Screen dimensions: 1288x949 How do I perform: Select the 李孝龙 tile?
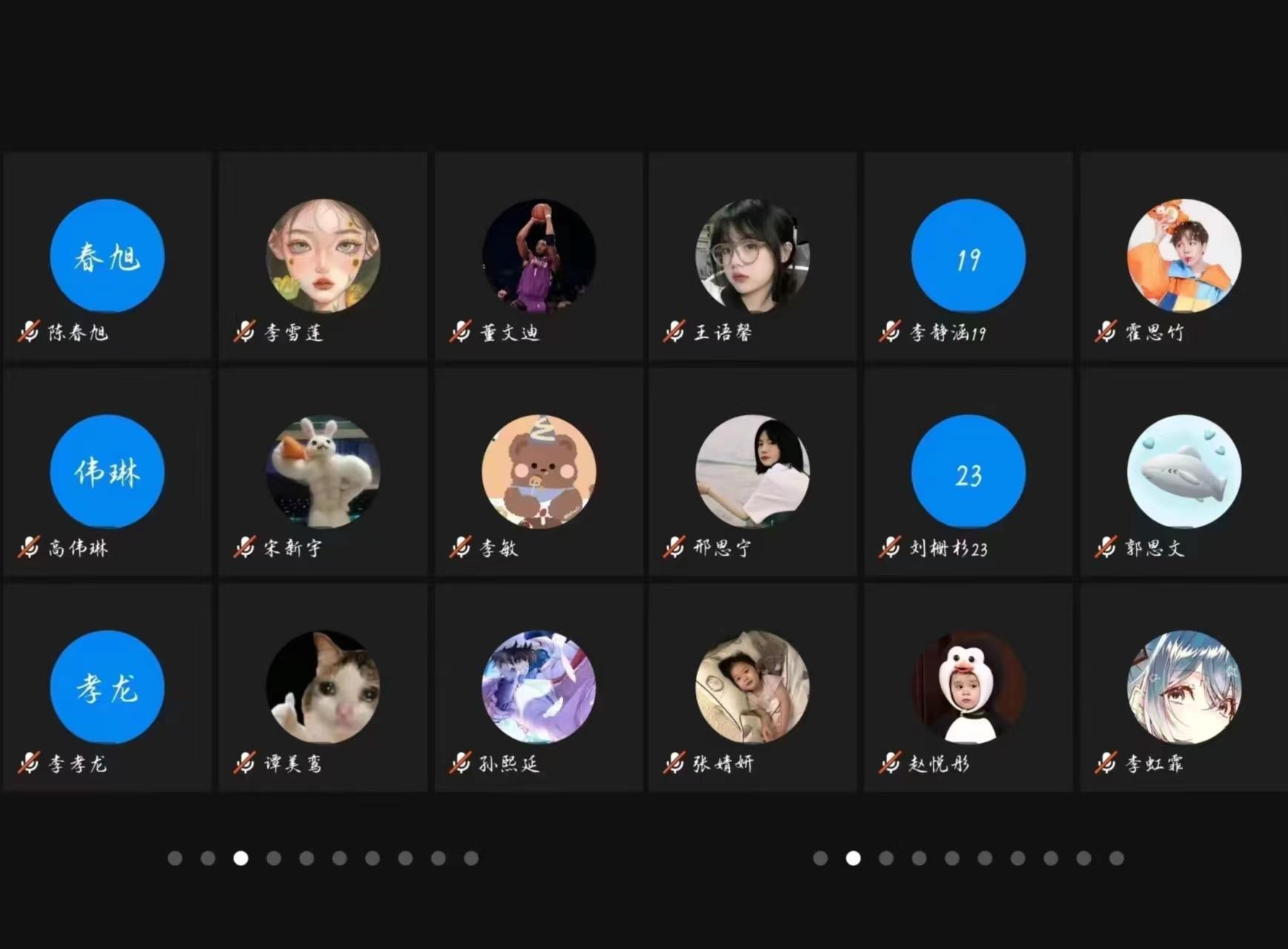107,687
